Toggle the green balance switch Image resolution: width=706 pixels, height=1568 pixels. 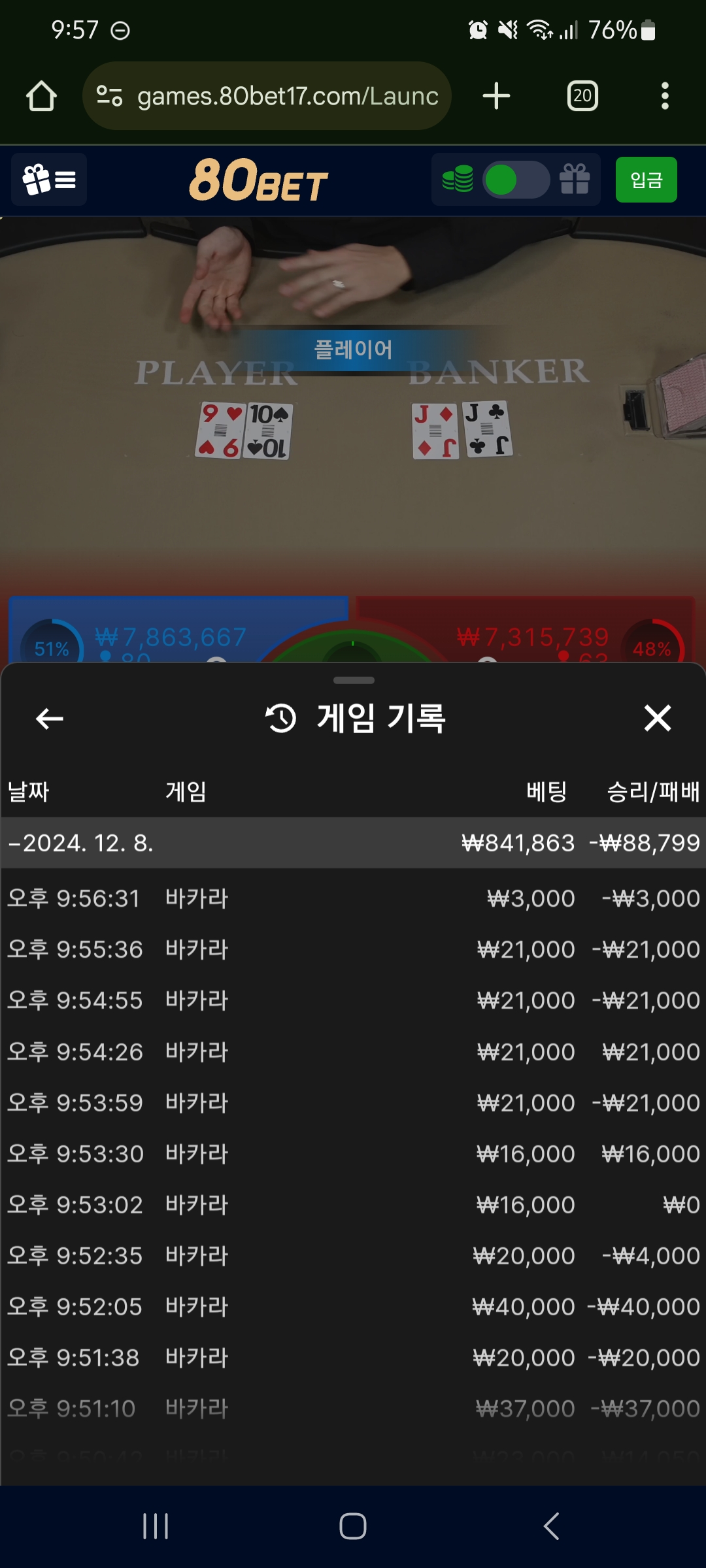(515, 180)
